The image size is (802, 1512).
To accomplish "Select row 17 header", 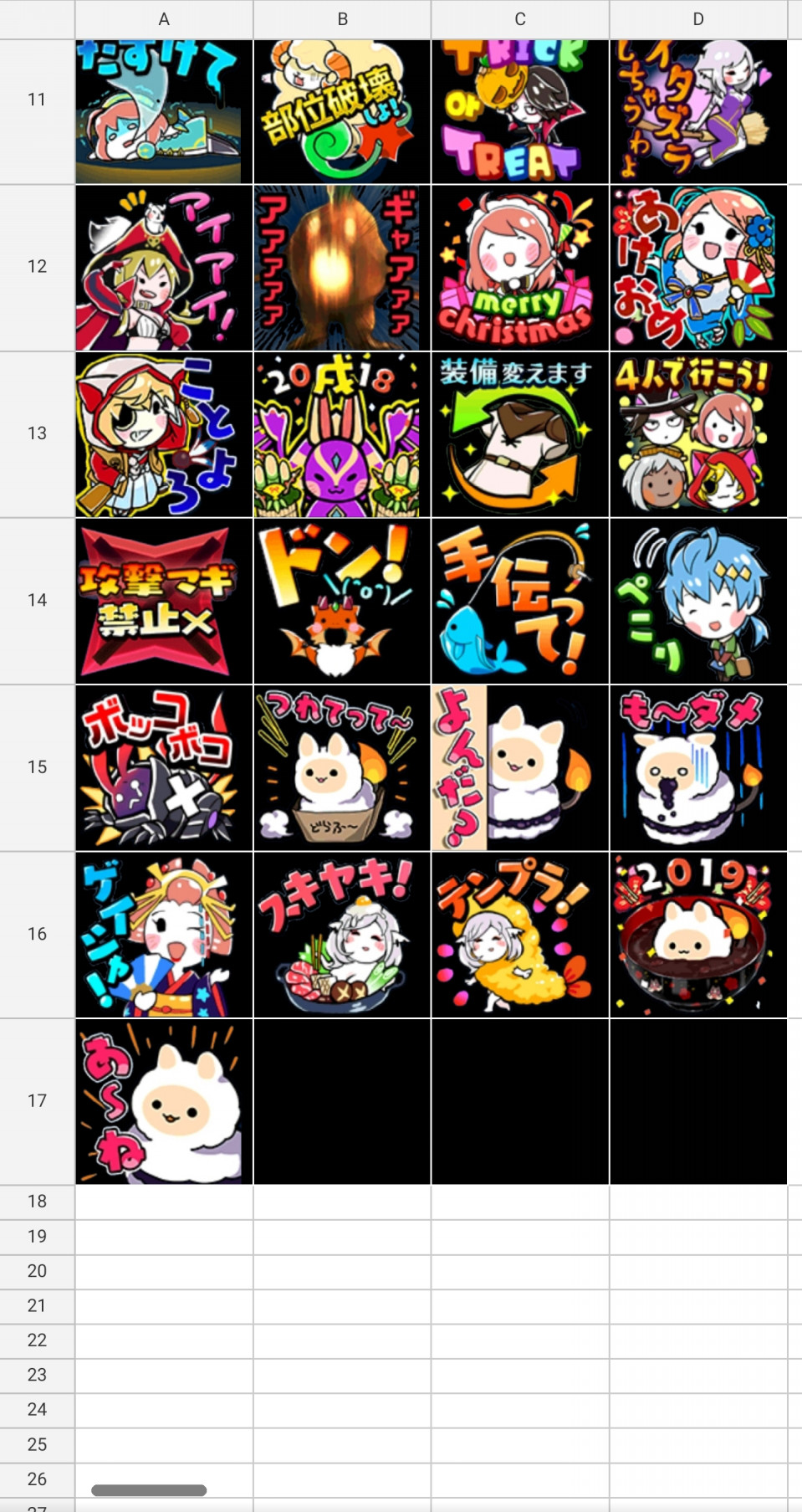I will (37, 1100).
